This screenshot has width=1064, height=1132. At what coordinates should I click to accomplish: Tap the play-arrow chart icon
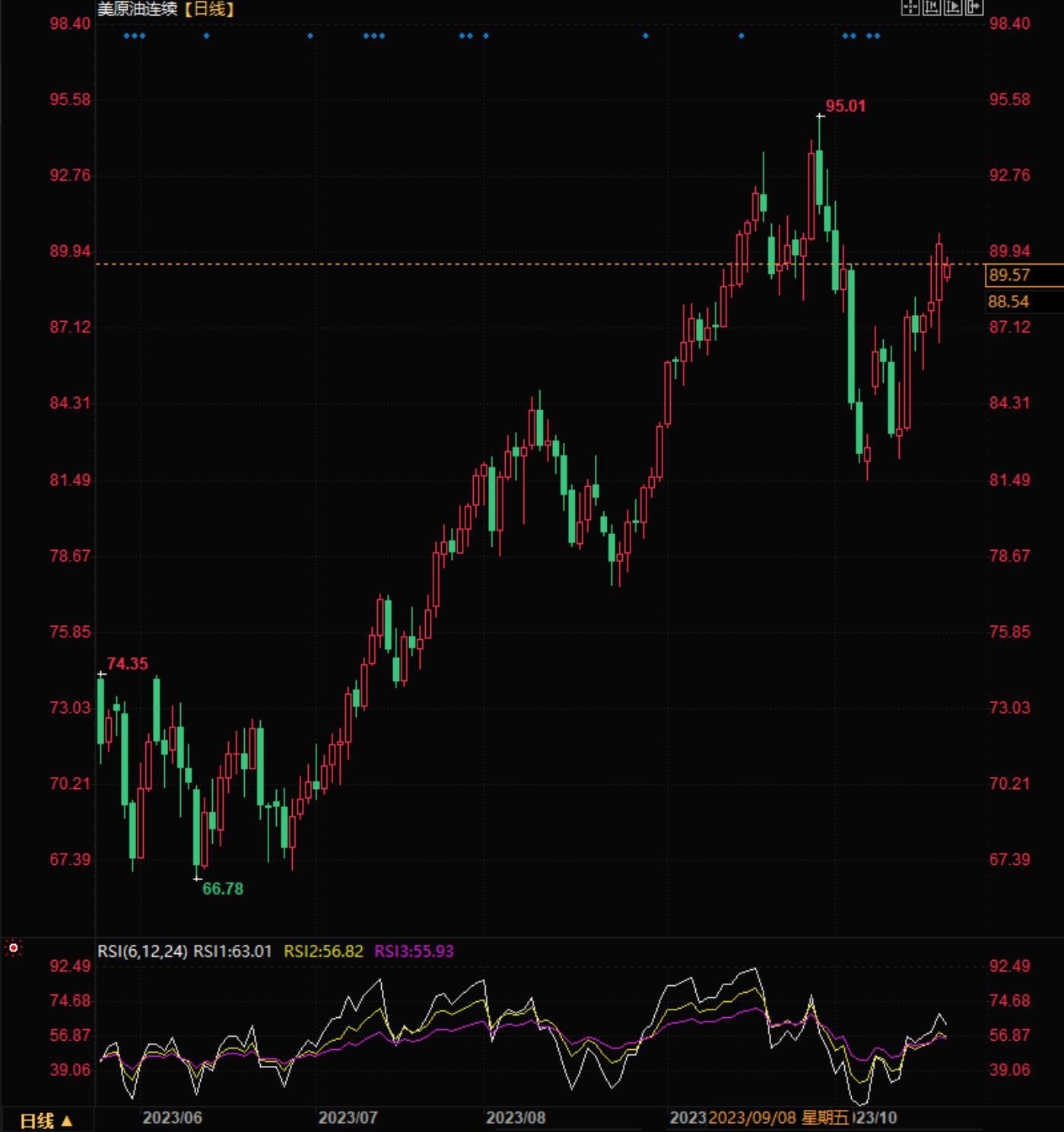coord(953,8)
